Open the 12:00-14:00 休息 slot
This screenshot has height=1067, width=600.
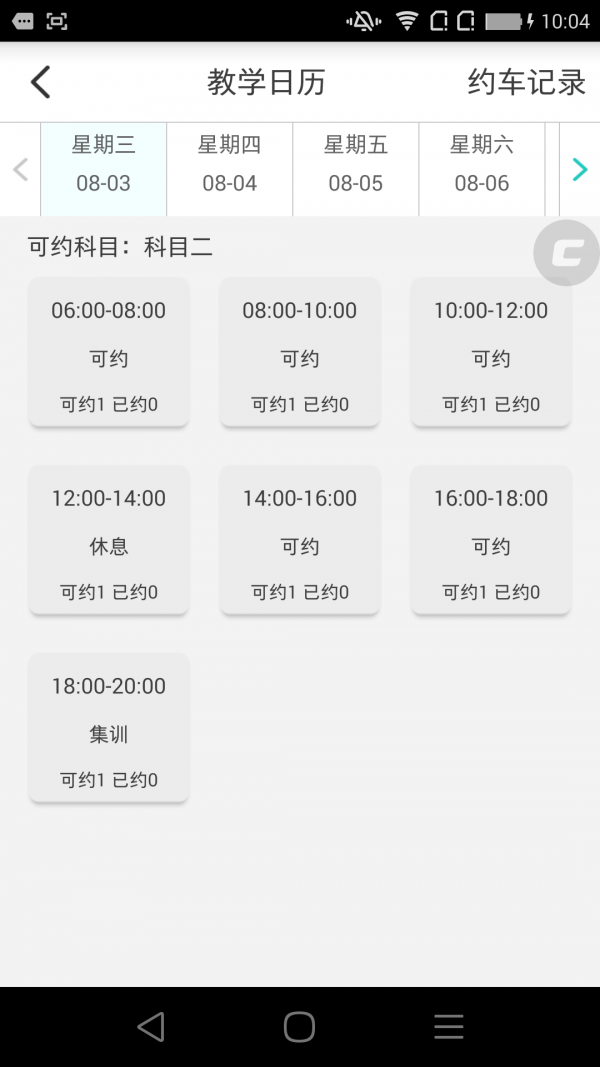[x=109, y=541]
